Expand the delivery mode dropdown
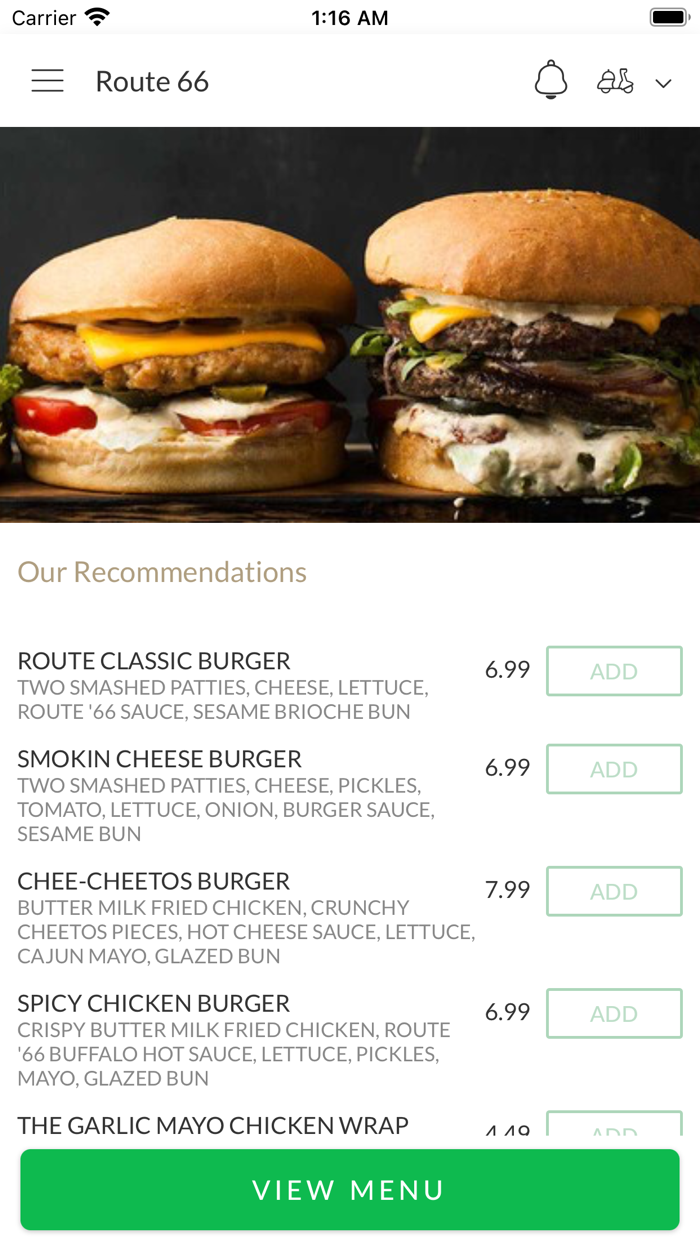Image resolution: width=700 pixels, height=1244 pixels. pos(634,82)
